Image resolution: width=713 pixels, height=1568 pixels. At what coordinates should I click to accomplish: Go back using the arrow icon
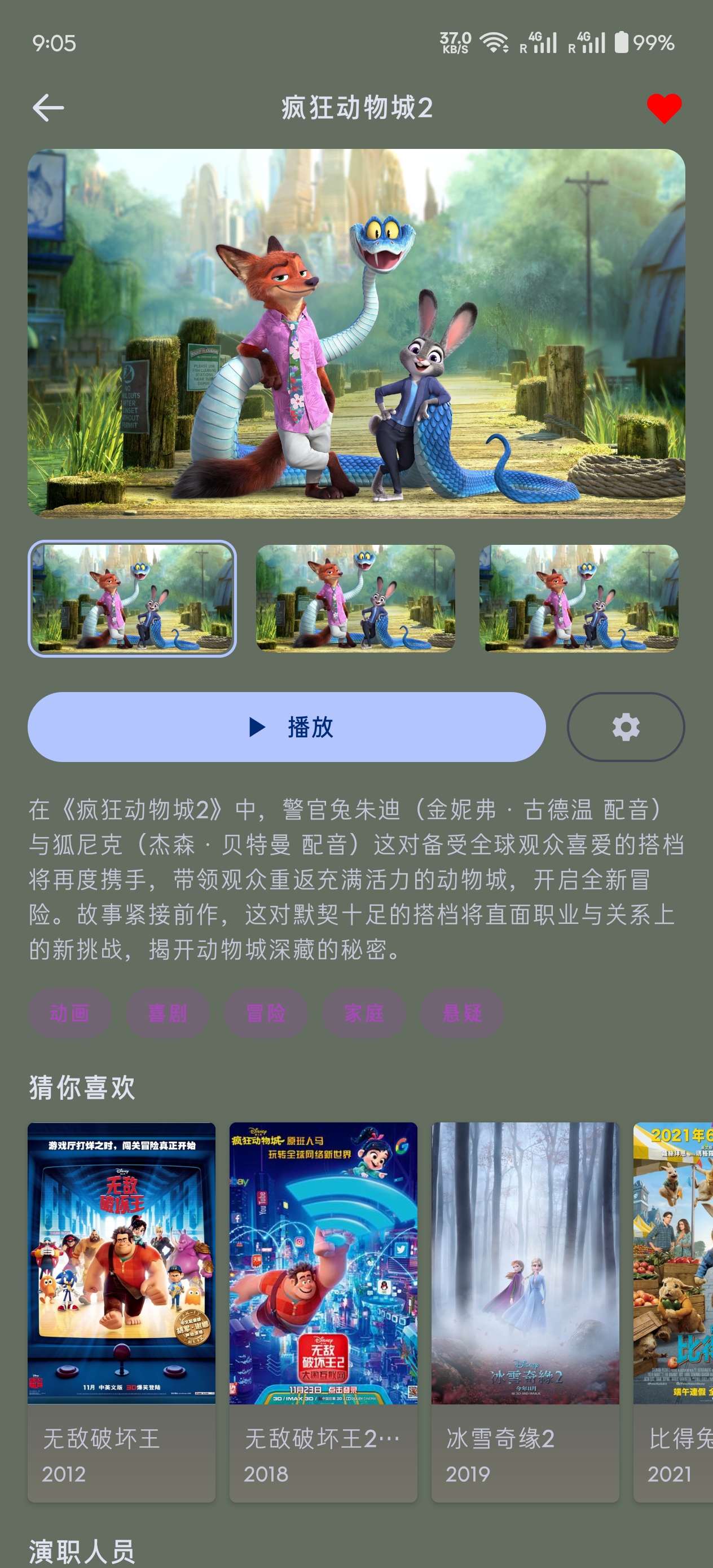[48, 108]
